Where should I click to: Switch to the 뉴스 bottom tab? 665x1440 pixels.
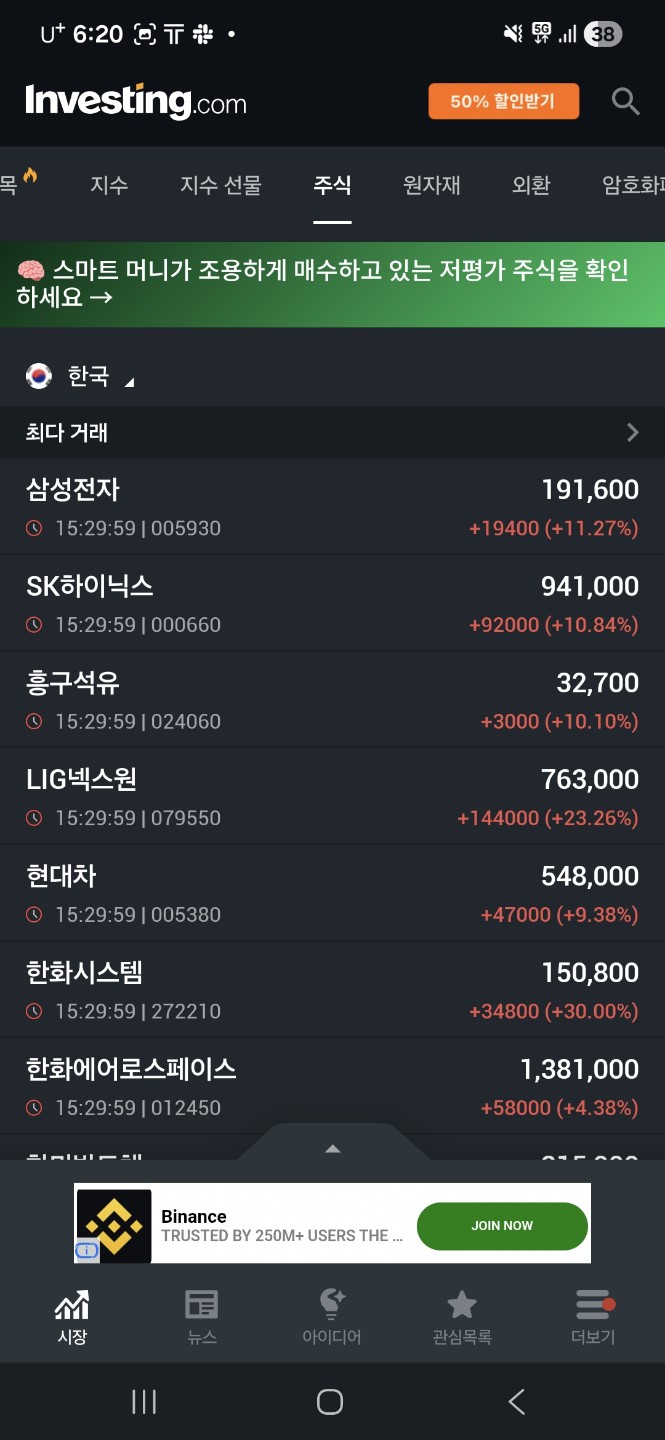(x=202, y=1316)
